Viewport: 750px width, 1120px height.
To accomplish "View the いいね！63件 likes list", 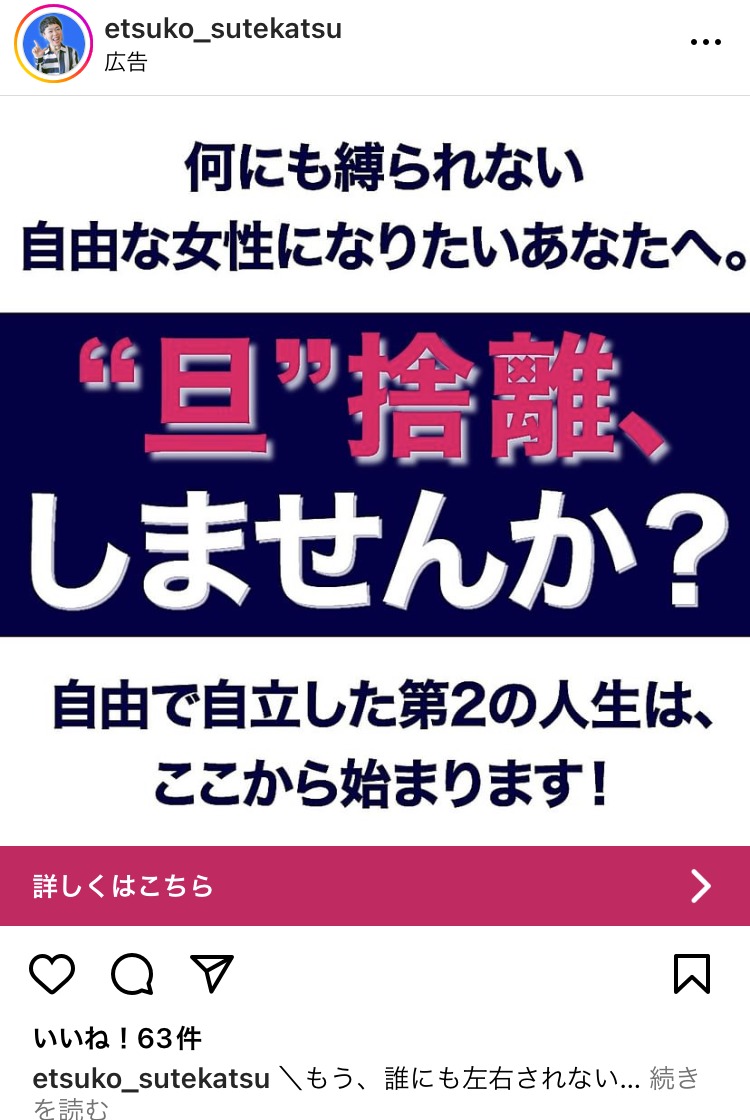I will pyautogui.click(x=118, y=1038).
